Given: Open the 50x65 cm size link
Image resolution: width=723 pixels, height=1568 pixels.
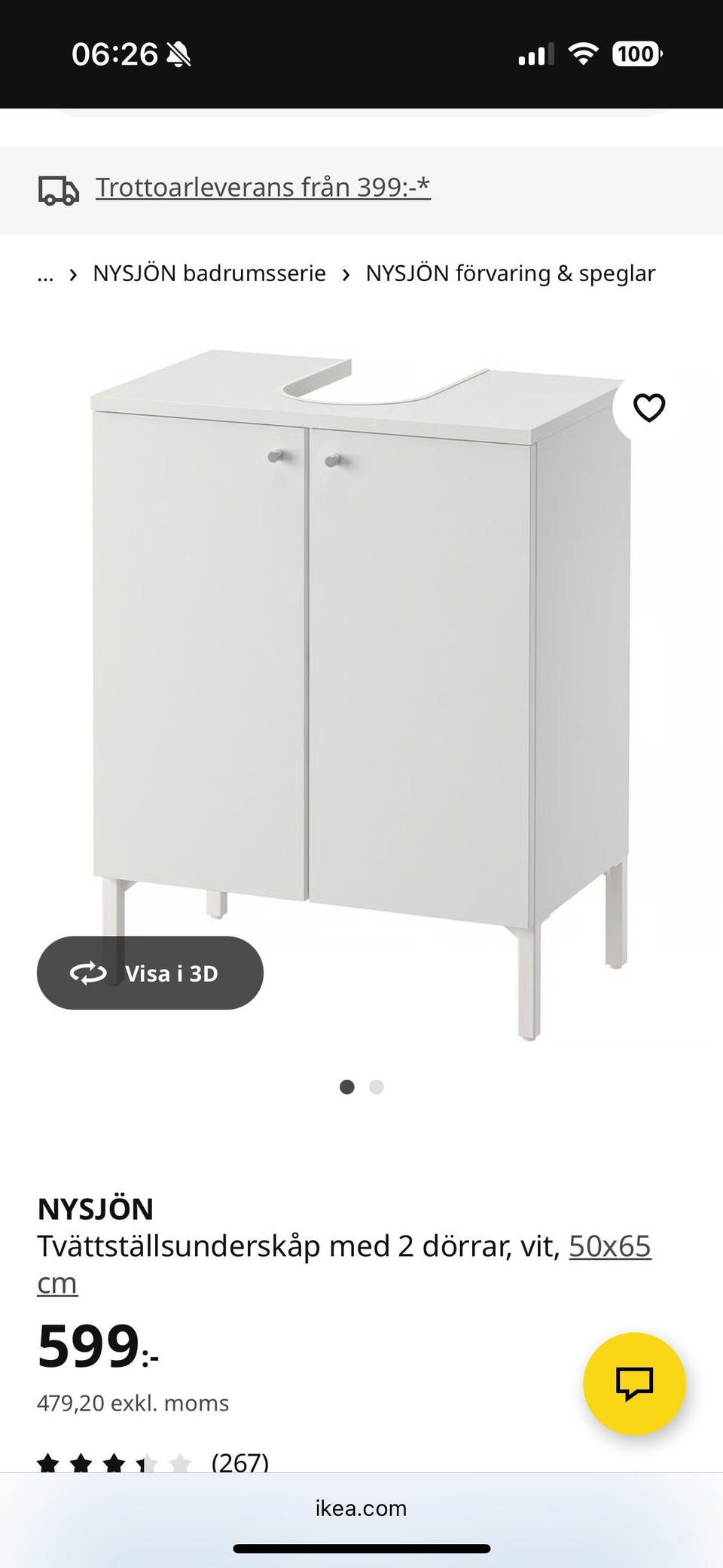Looking at the screenshot, I should point(609,1246).
